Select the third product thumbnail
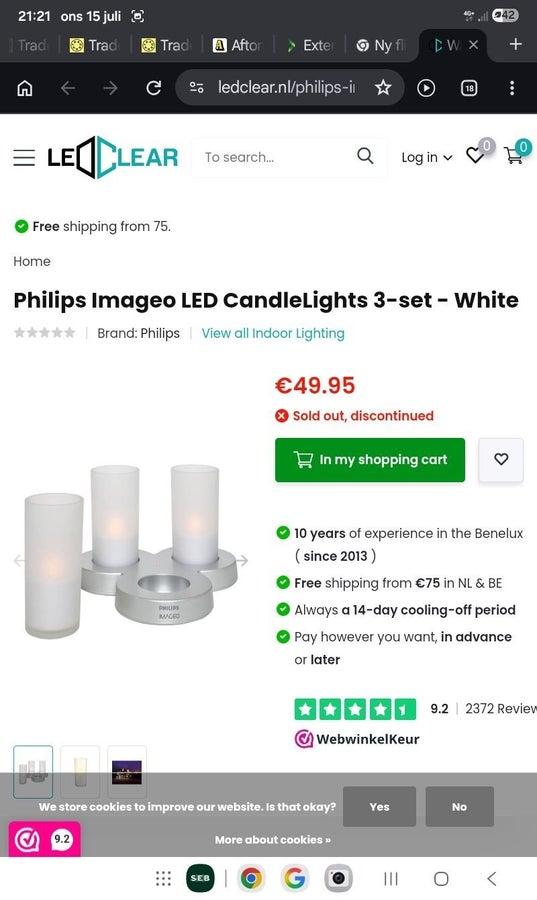 tap(127, 772)
